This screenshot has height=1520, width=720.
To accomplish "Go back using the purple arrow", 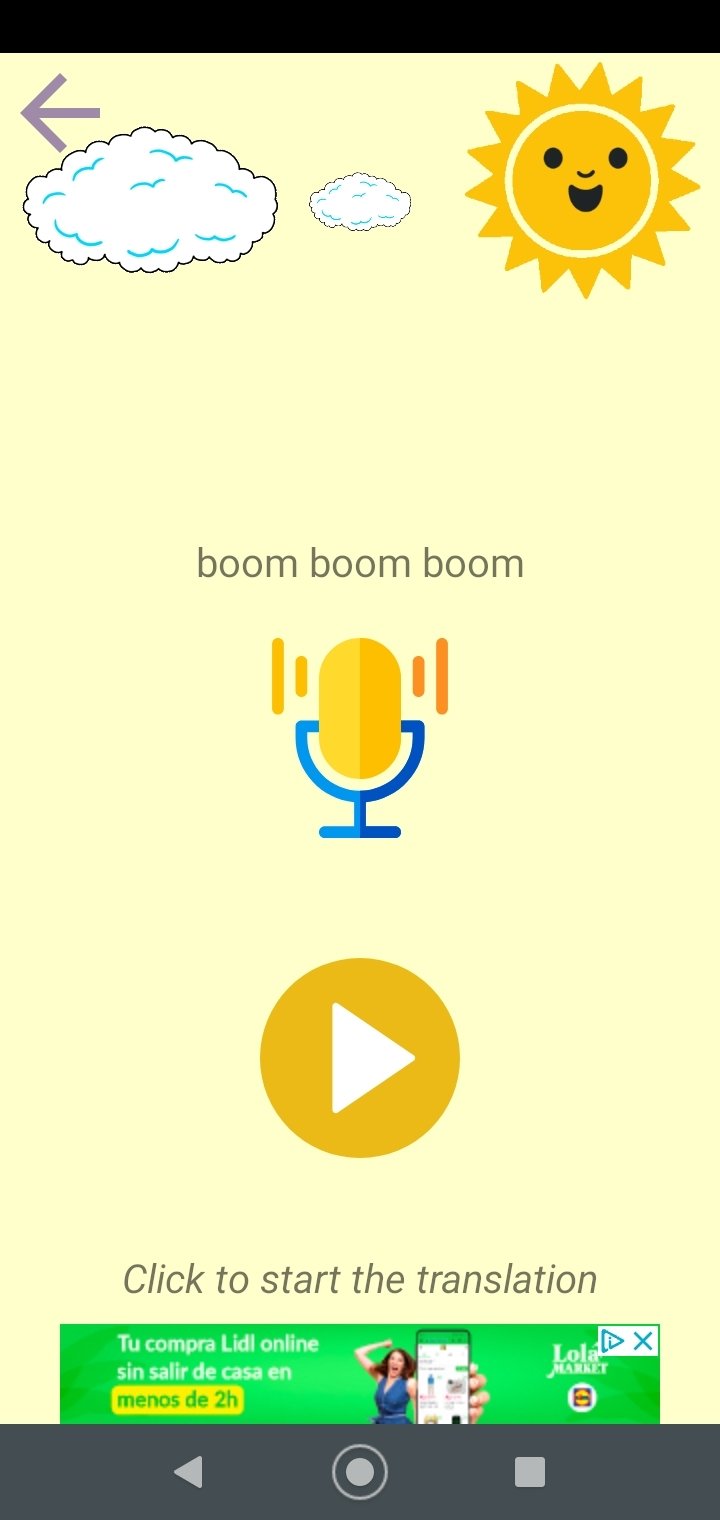I will click(60, 113).
